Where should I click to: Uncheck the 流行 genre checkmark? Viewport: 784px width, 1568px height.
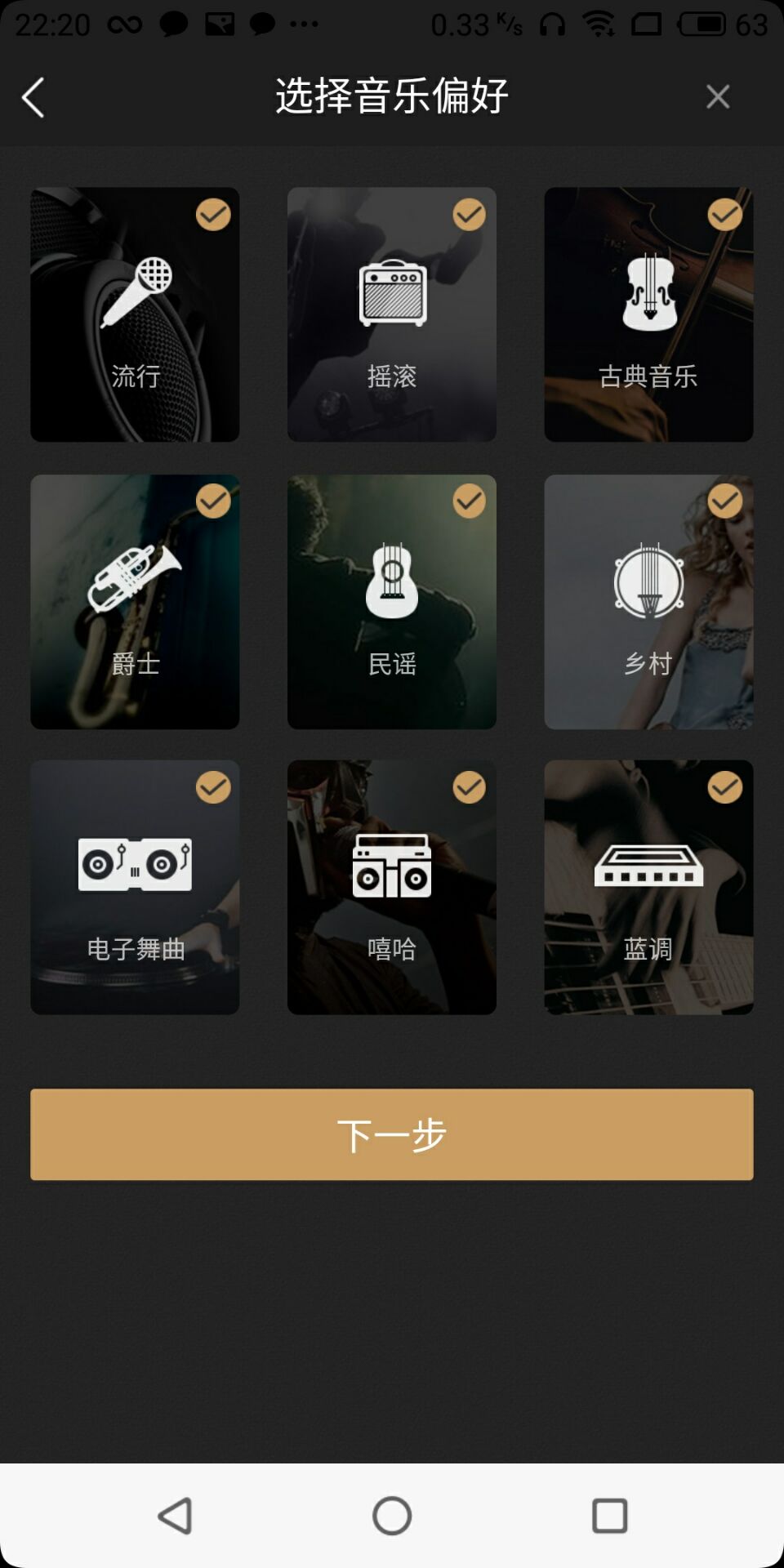point(213,215)
